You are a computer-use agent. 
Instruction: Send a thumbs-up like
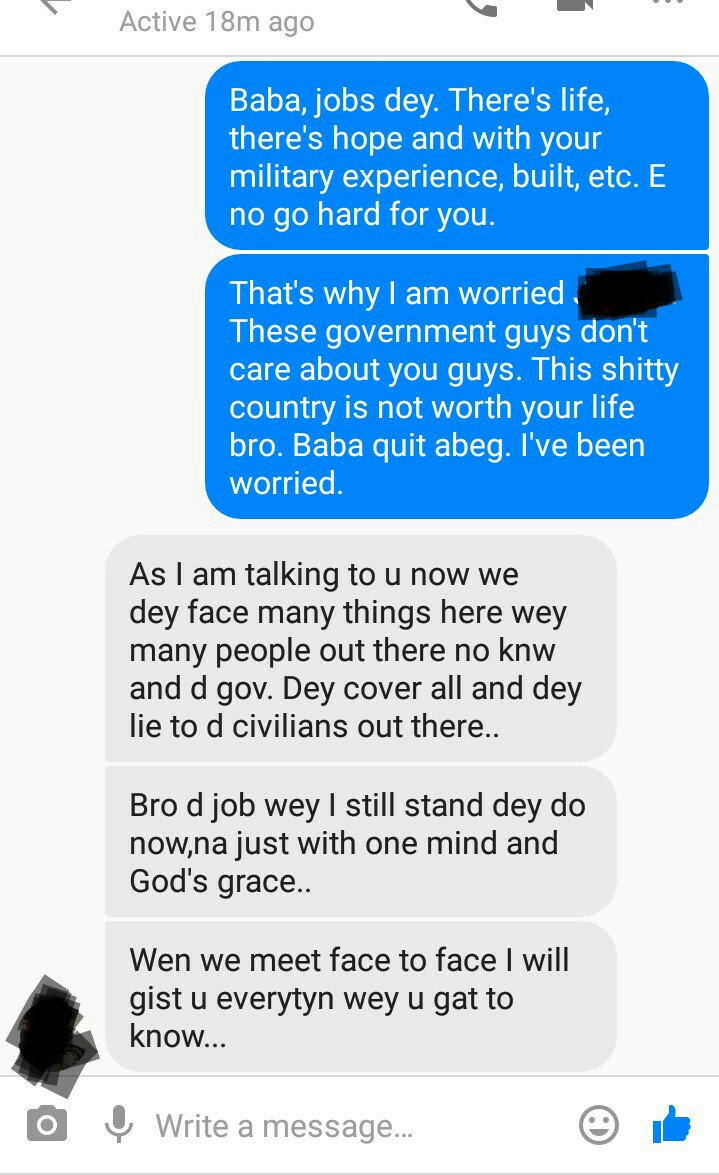tap(671, 1125)
